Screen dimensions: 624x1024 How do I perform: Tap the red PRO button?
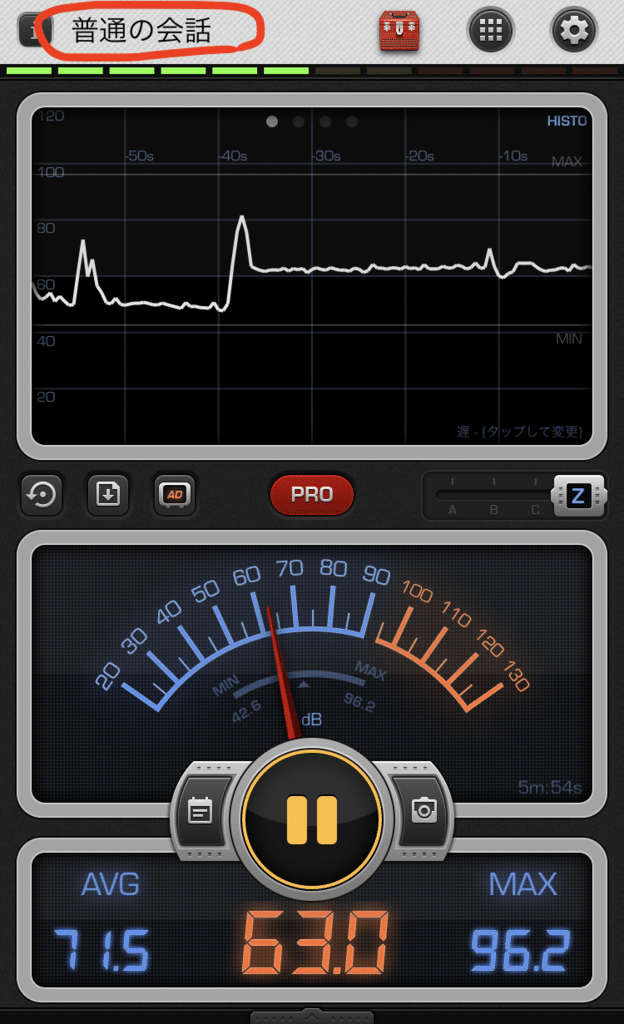click(x=312, y=495)
